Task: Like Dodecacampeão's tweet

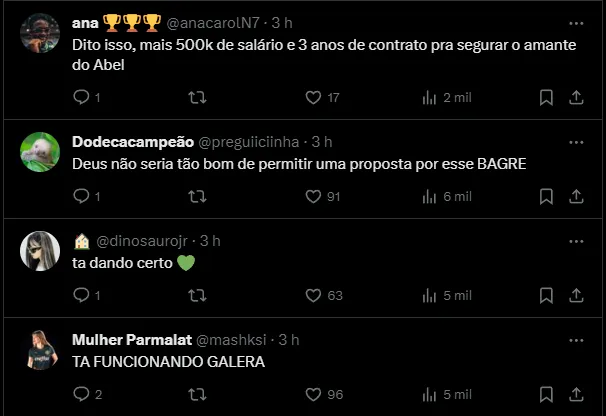Action: 313,197
